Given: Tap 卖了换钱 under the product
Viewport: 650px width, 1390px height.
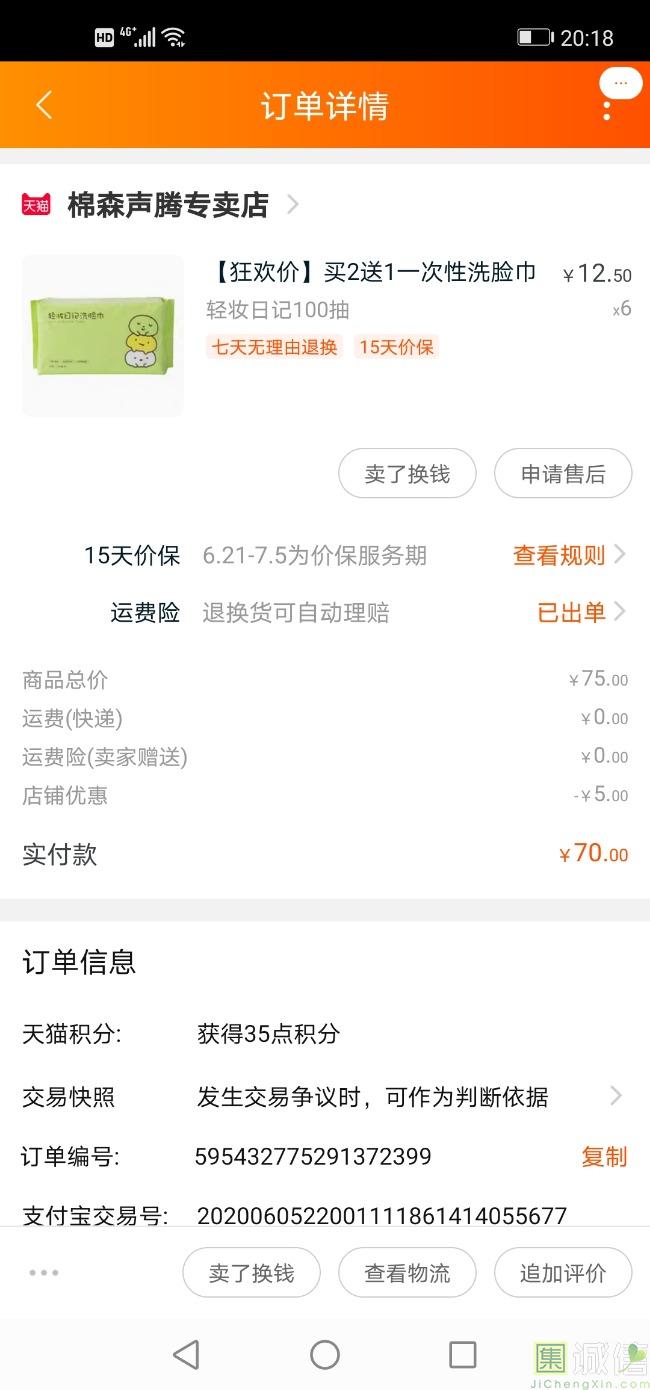Looking at the screenshot, I should pos(407,474).
